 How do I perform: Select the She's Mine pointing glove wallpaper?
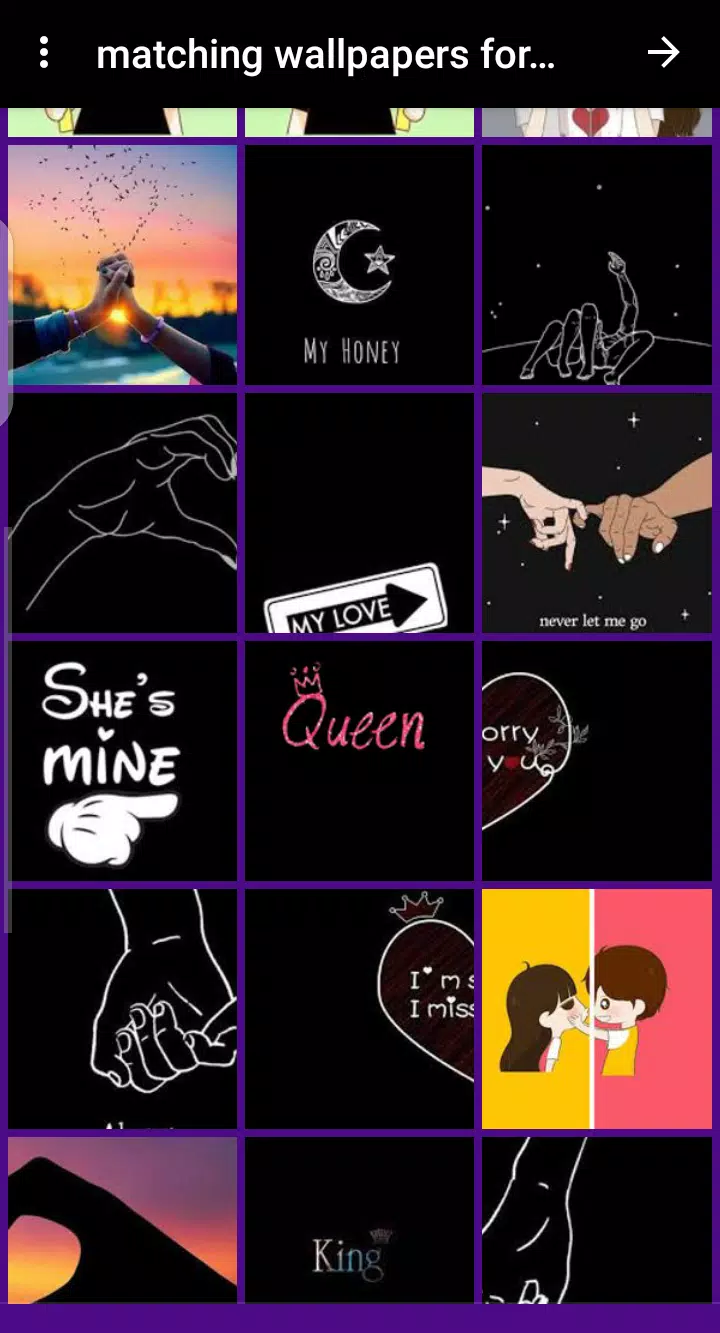coord(123,760)
